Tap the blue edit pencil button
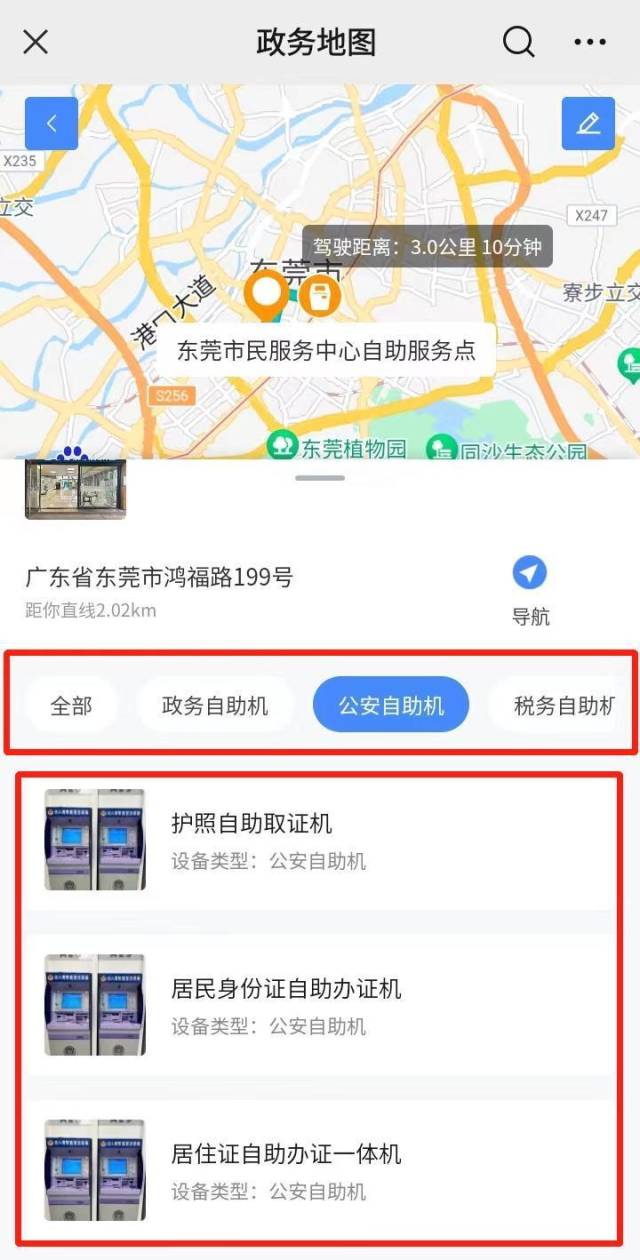The image size is (640, 1260). pos(588,124)
